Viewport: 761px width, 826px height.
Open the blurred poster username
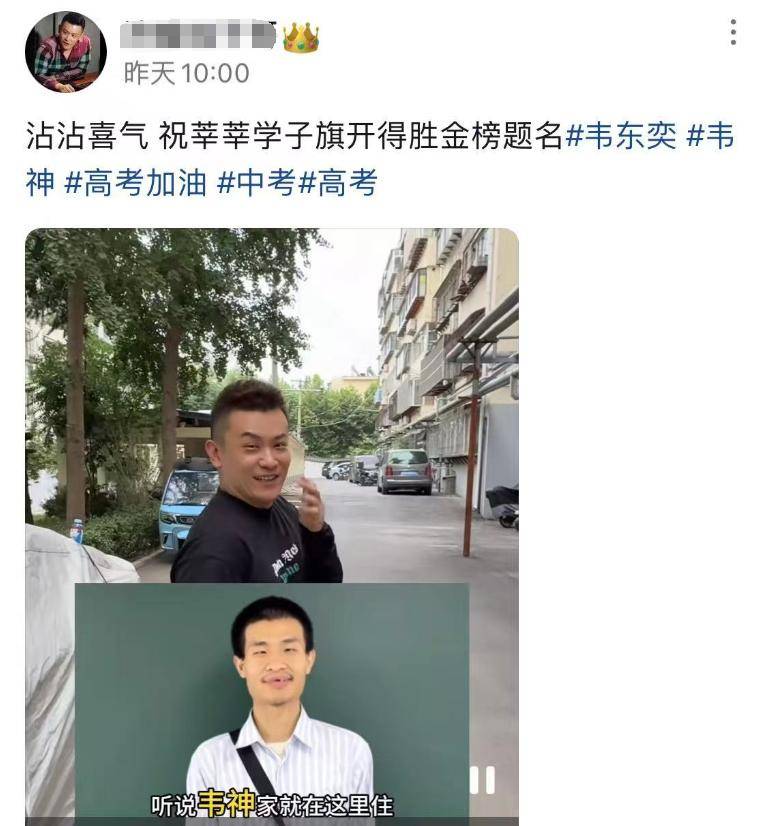click(x=198, y=37)
